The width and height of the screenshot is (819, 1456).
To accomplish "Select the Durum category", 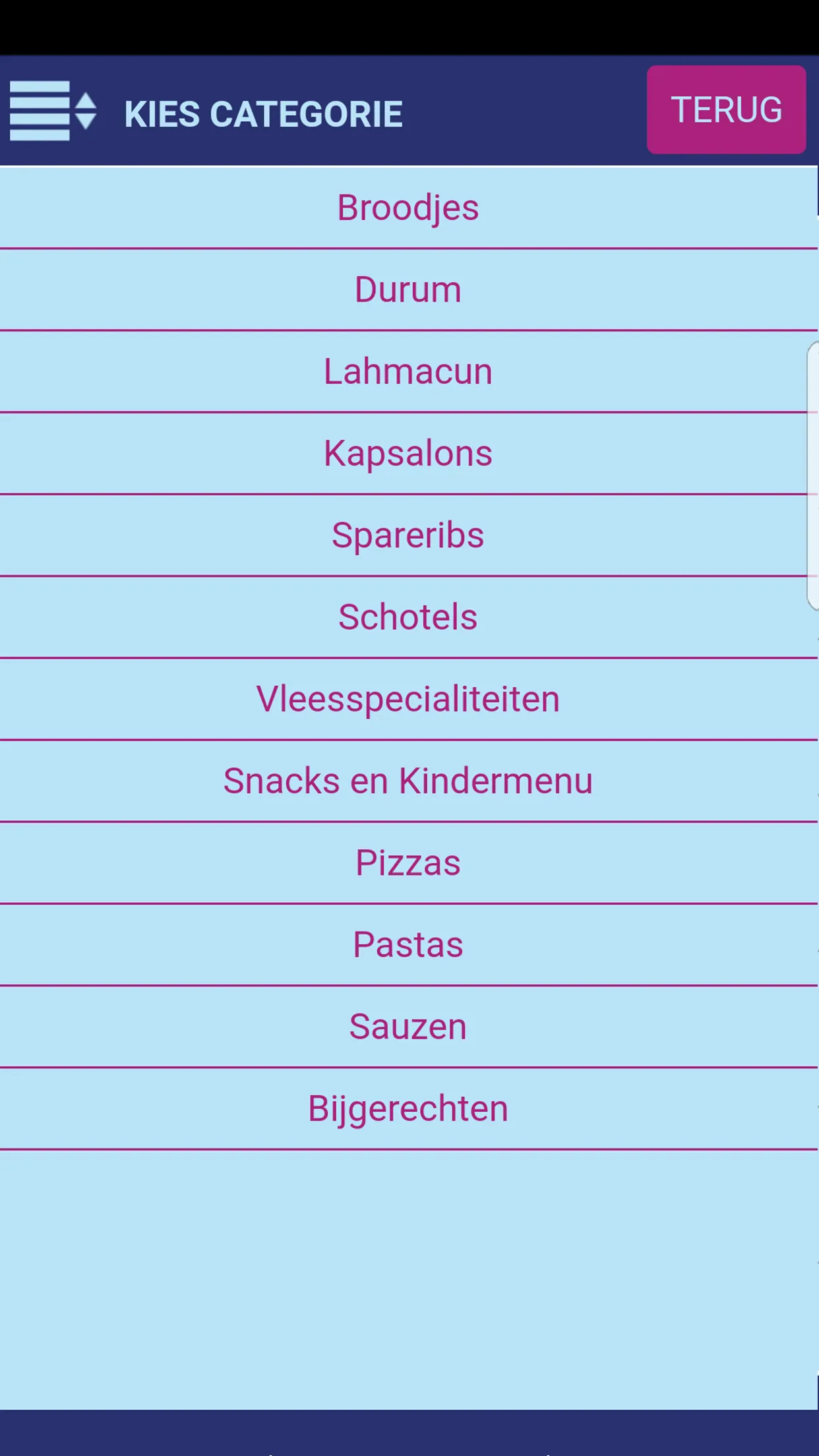I will coord(409,290).
